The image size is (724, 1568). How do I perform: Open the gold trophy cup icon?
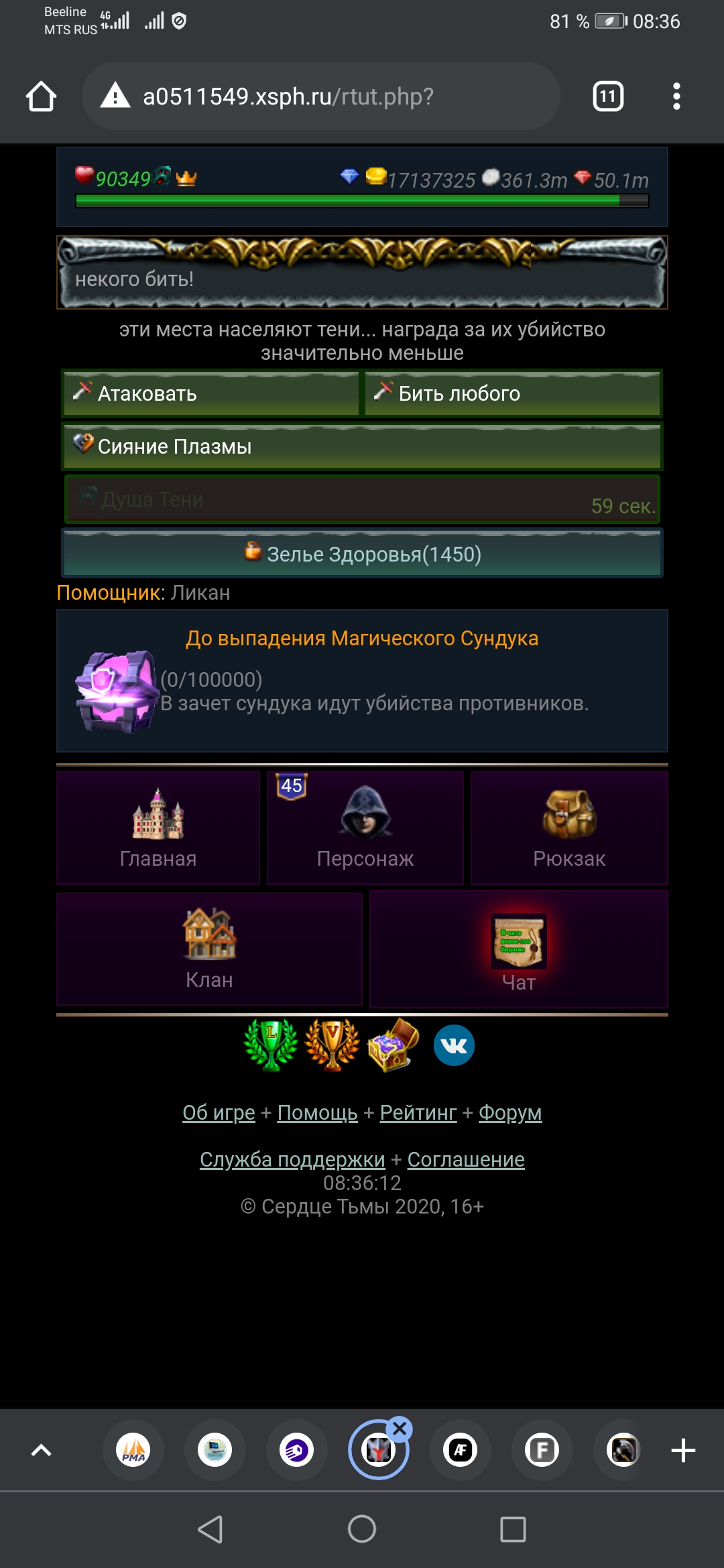point(332,1045)
